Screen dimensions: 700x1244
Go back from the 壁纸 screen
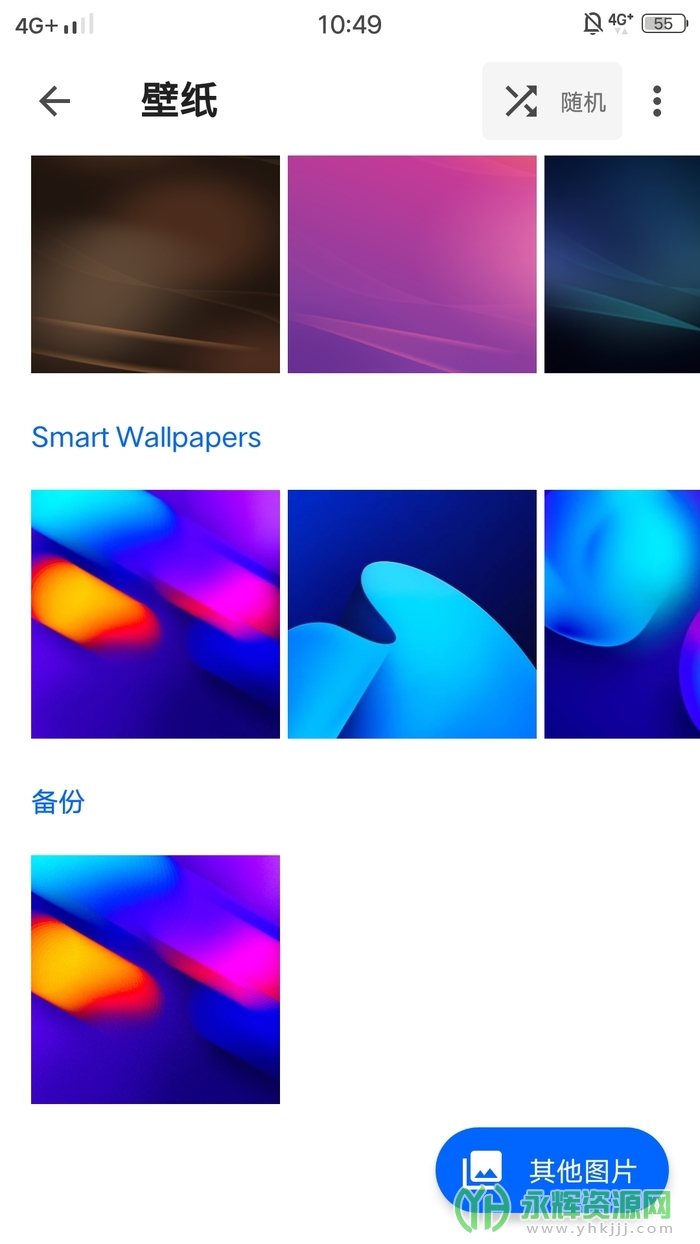point(55,101)
